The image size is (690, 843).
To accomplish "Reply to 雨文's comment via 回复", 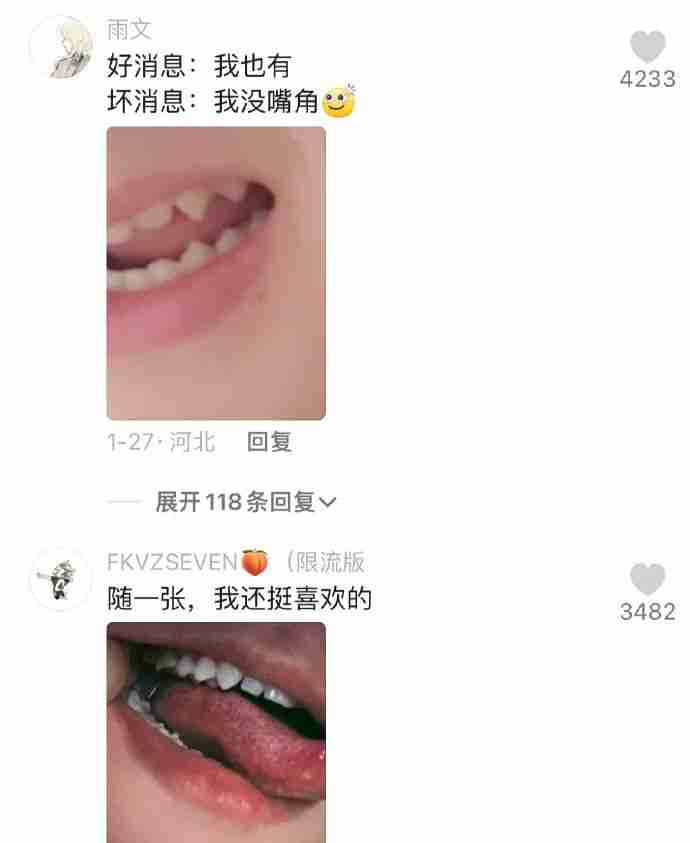I will pos(269,442).
